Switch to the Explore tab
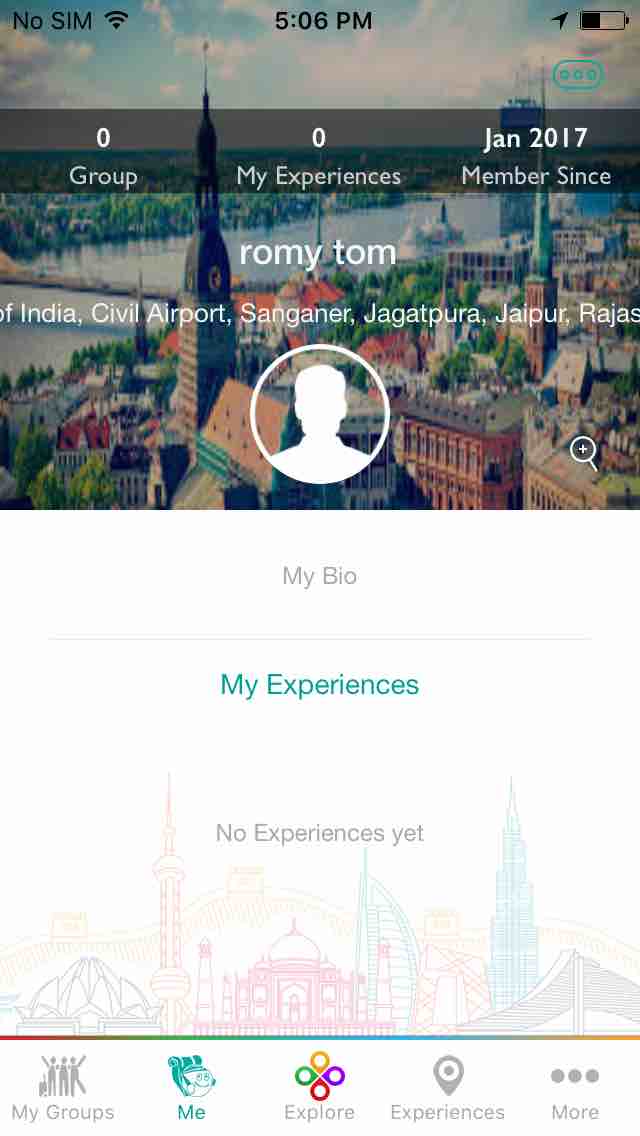Viewport: 640px width, 1136px height. pos(319,1088)
